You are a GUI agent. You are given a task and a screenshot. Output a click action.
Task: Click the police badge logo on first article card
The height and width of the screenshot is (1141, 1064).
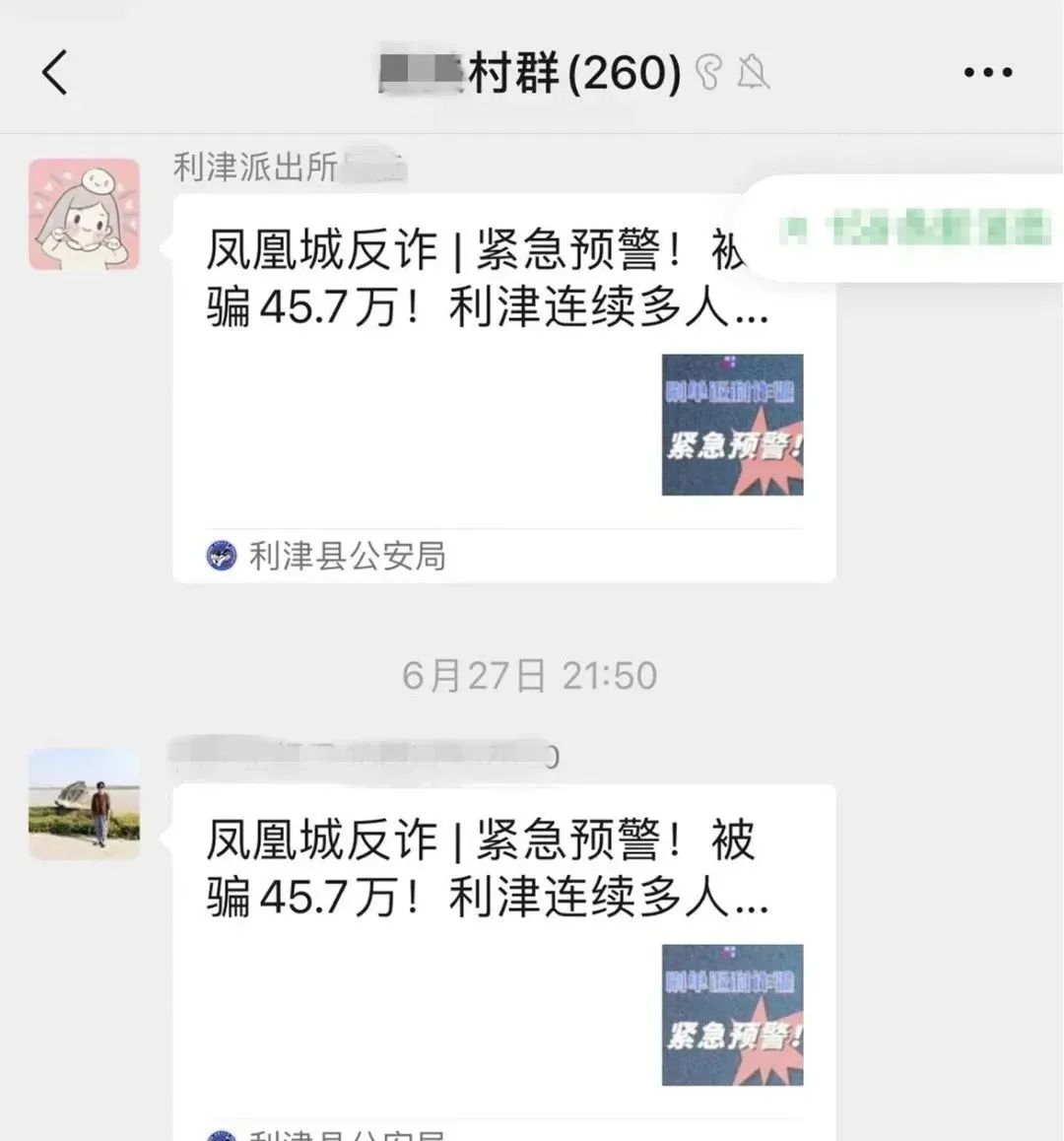point(222,556)
